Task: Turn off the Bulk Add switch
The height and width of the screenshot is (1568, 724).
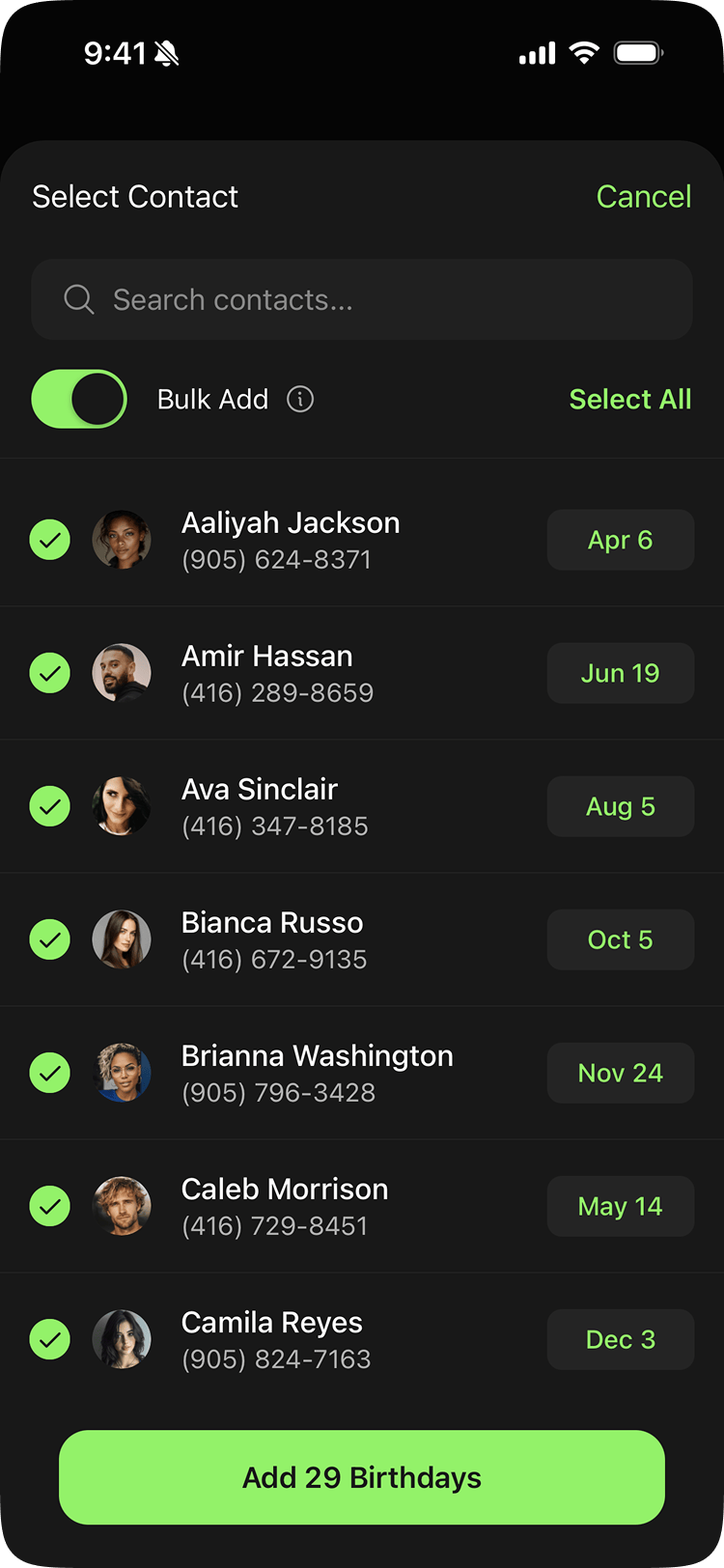Action: 79,399
